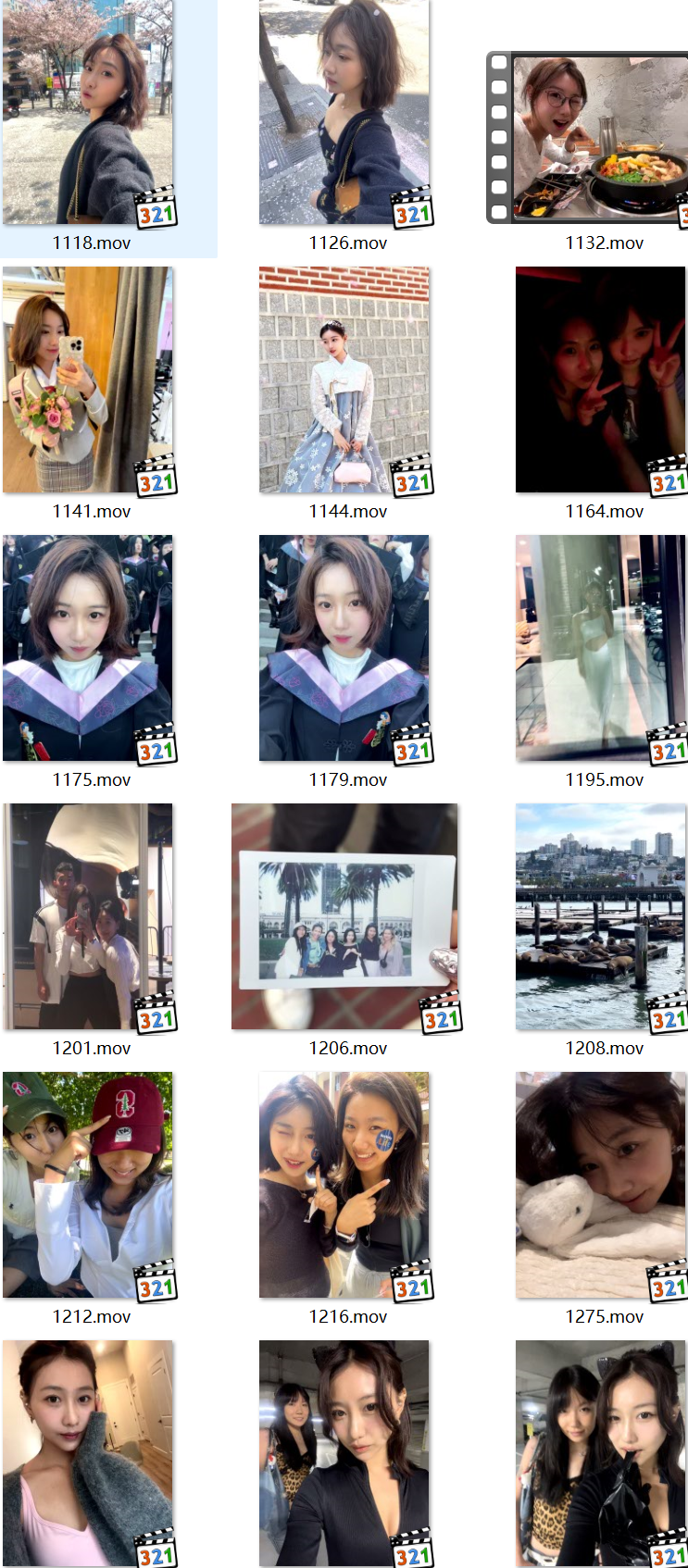Viewport: 688px width, 1568px height.
Task: Open the graduation video 1175.mov
Action: 88,648
